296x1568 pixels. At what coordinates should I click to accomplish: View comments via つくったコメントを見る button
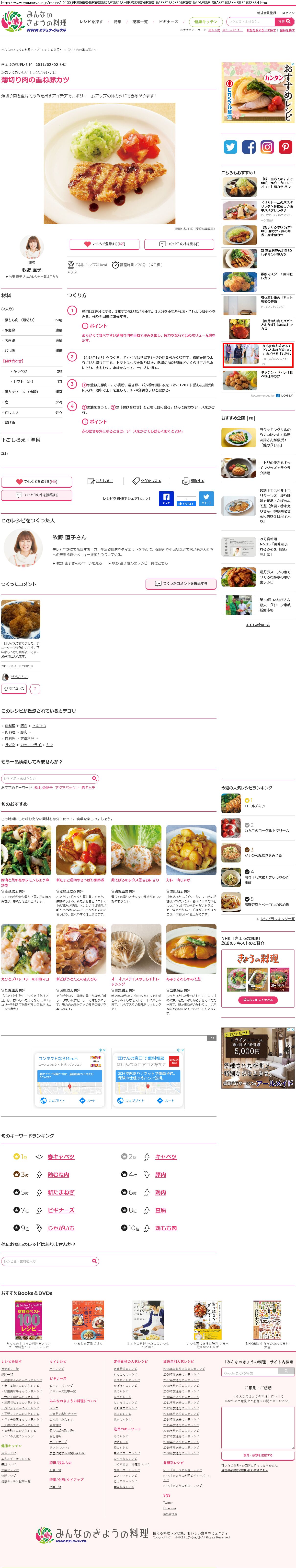tap(180, 244)
